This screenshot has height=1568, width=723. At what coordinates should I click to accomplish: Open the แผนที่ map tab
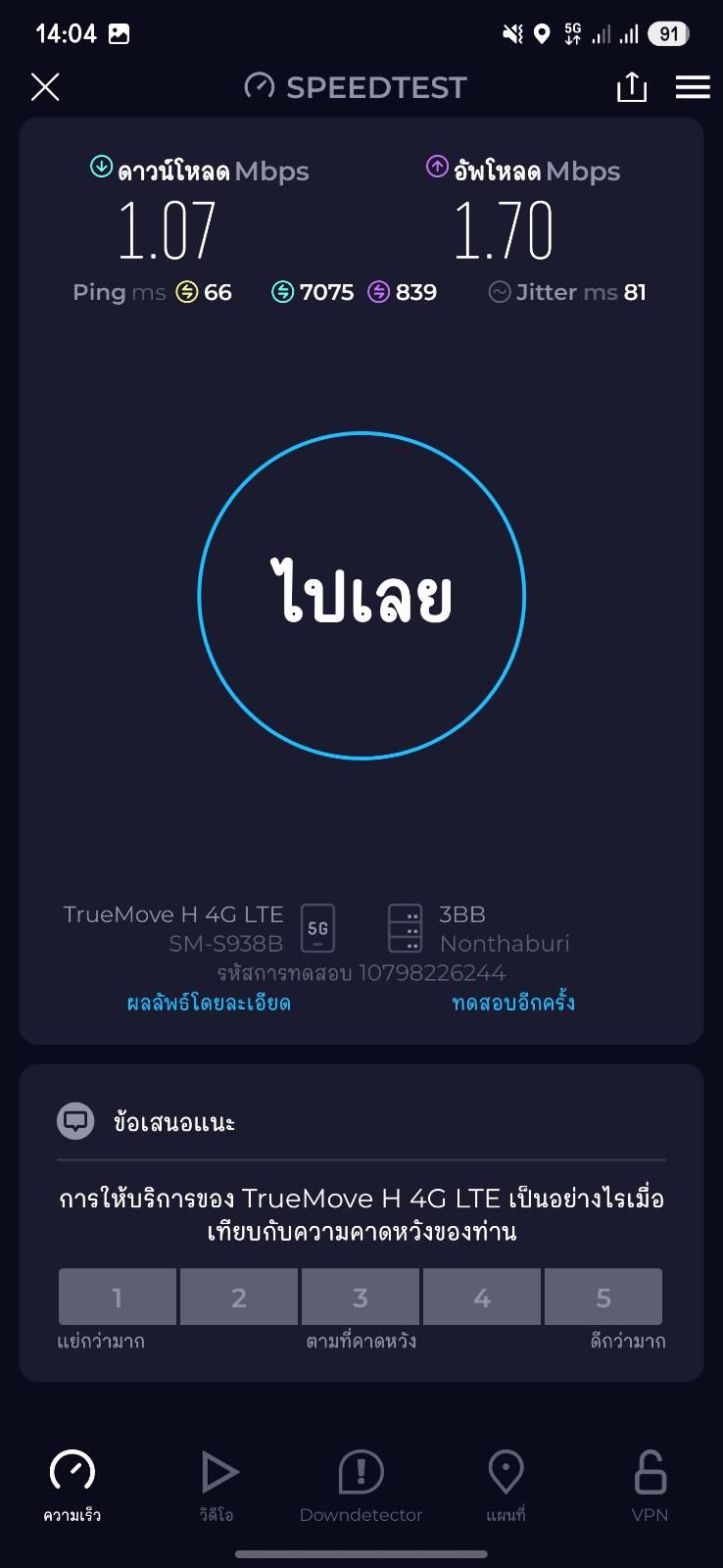pyautogui.click(x=506, y=1486)
